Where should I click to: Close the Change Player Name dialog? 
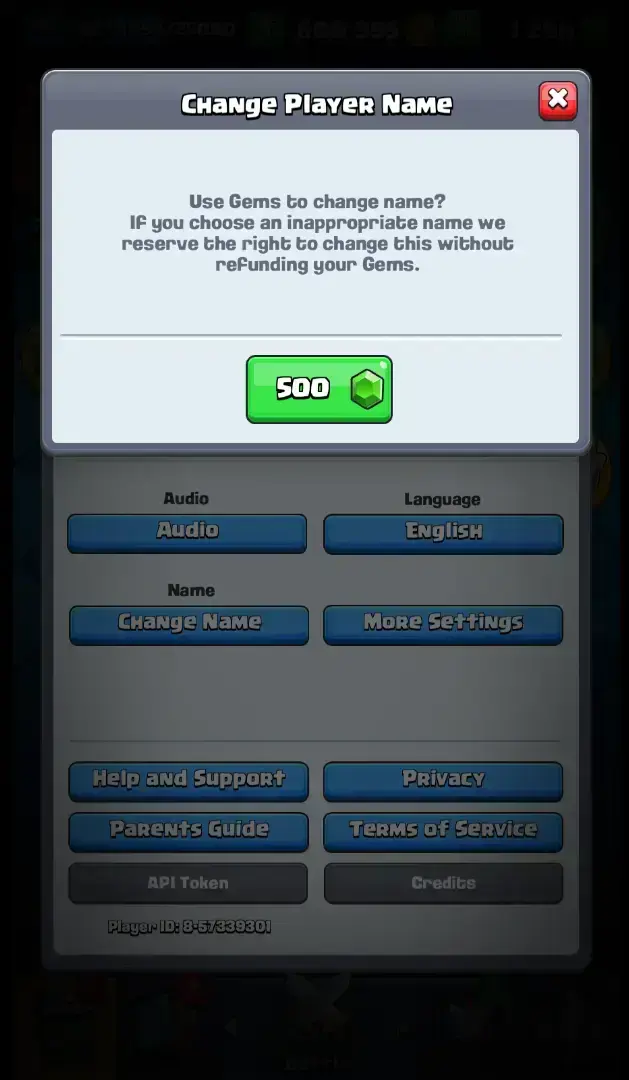coord(558,101)
